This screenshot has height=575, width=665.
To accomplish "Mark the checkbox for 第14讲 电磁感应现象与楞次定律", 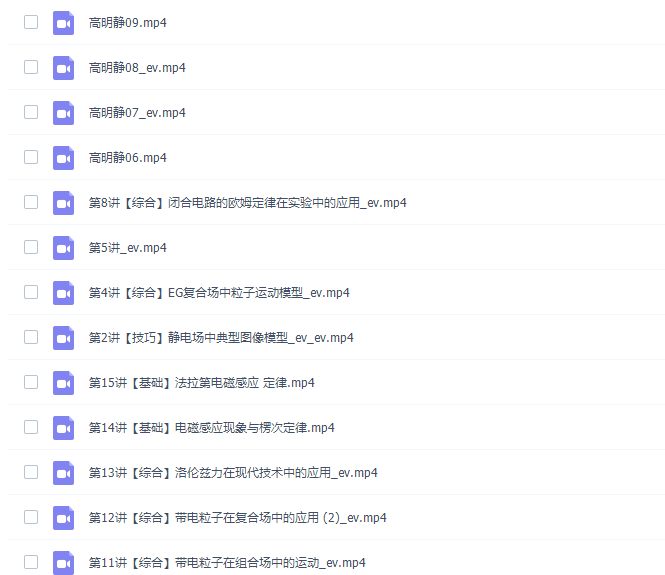I will tap(31, 427).
